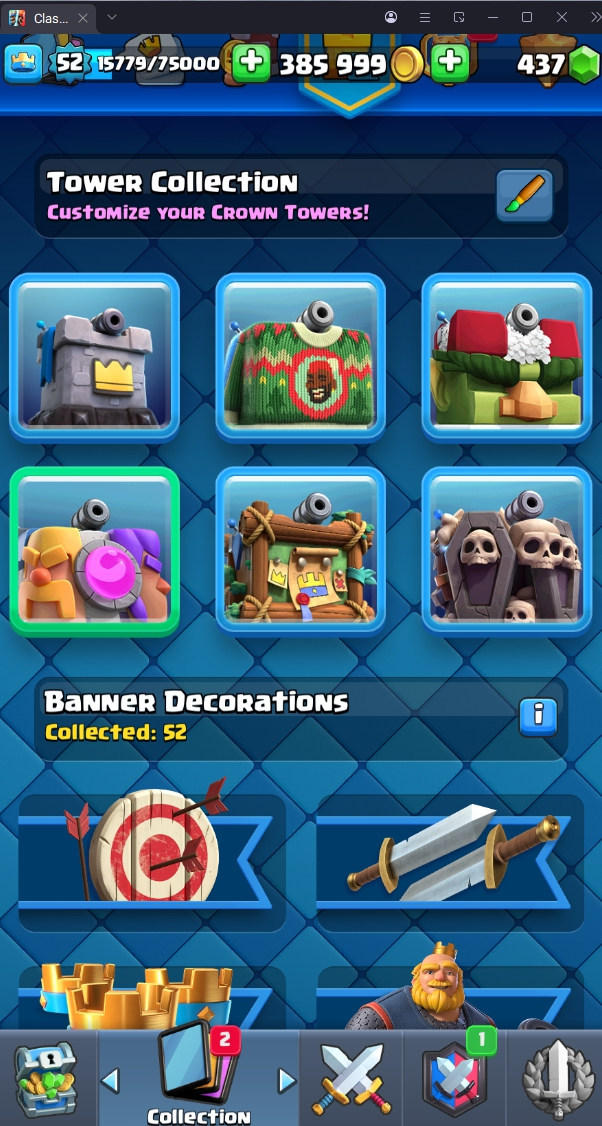Tap the left arrow beside Collection

click(111, 1080)
